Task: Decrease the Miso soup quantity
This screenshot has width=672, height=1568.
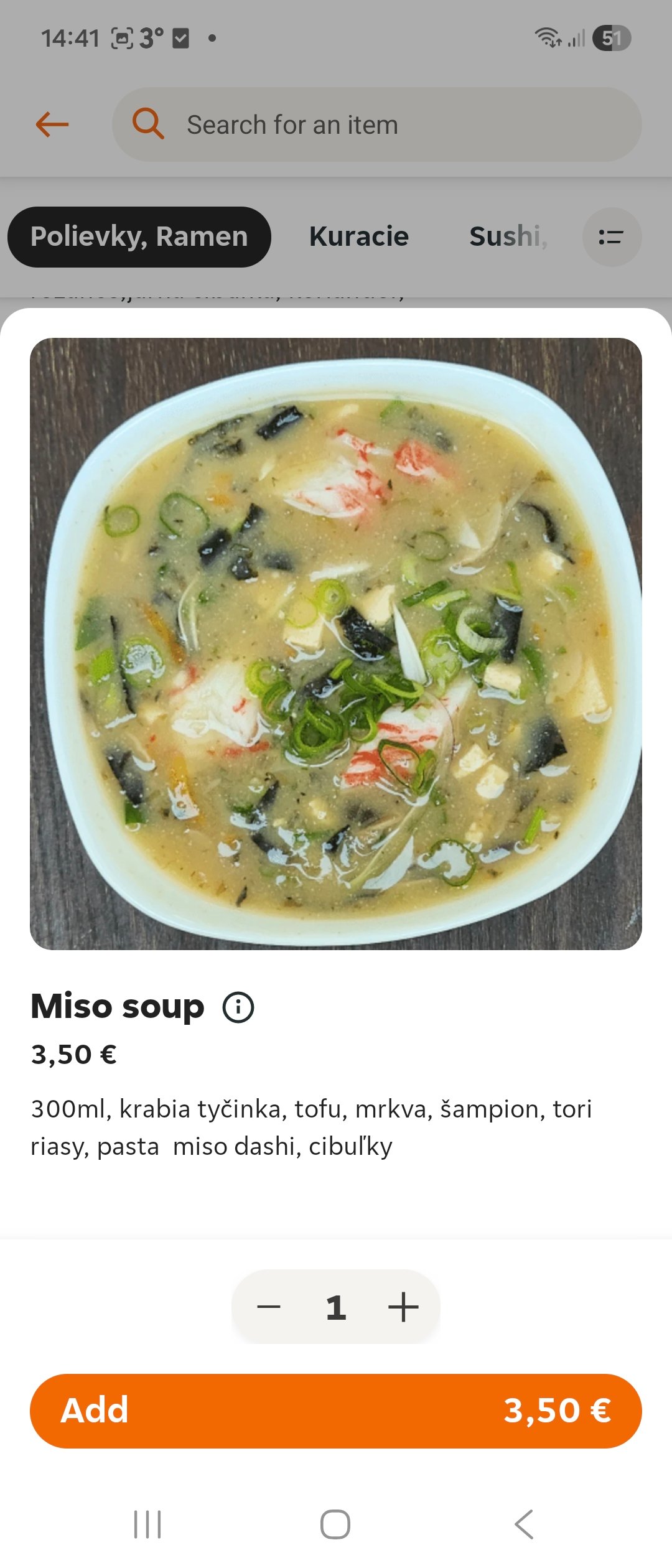Action: pyautogui.click(x=269, y=1307)
